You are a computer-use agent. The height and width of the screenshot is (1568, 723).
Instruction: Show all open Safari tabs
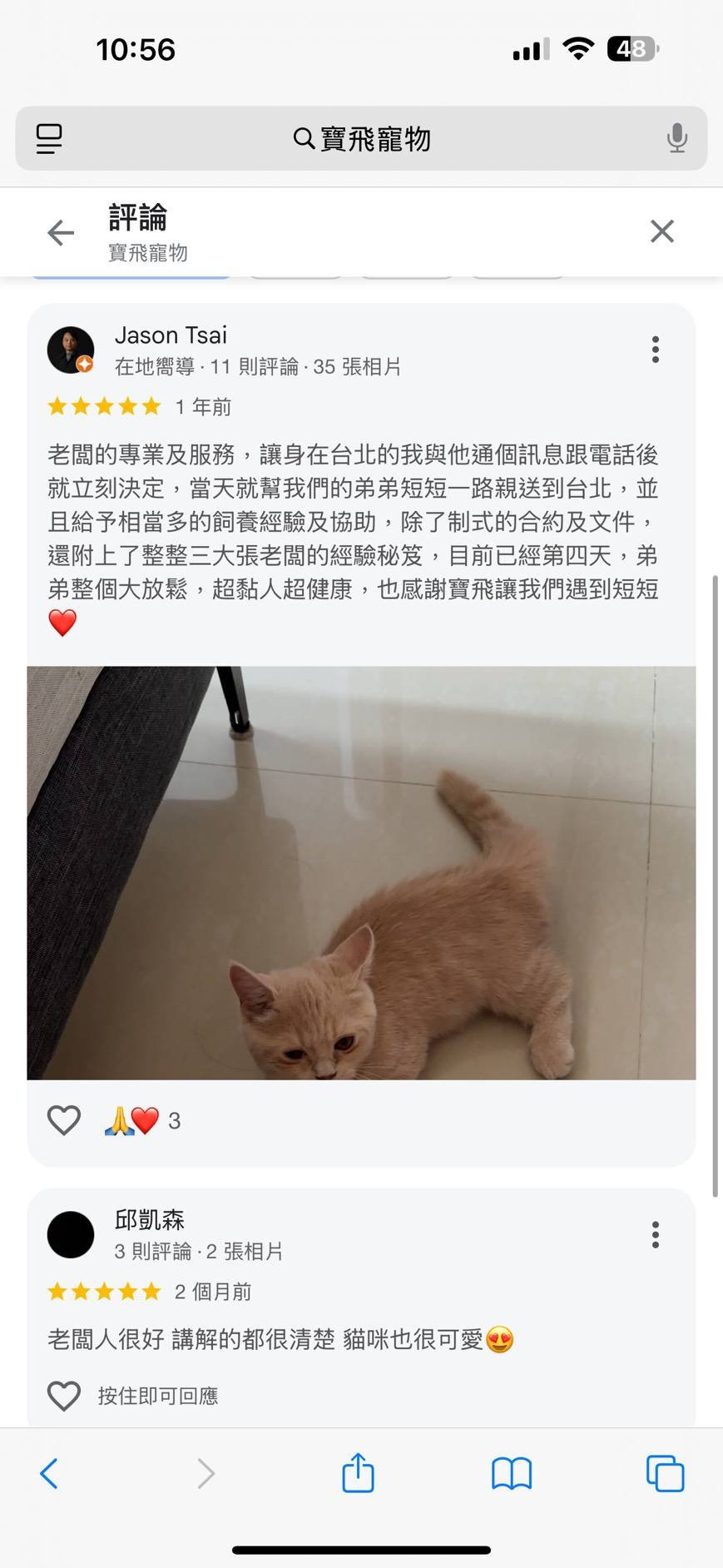pyautogui.click(x=665, y=1474)
